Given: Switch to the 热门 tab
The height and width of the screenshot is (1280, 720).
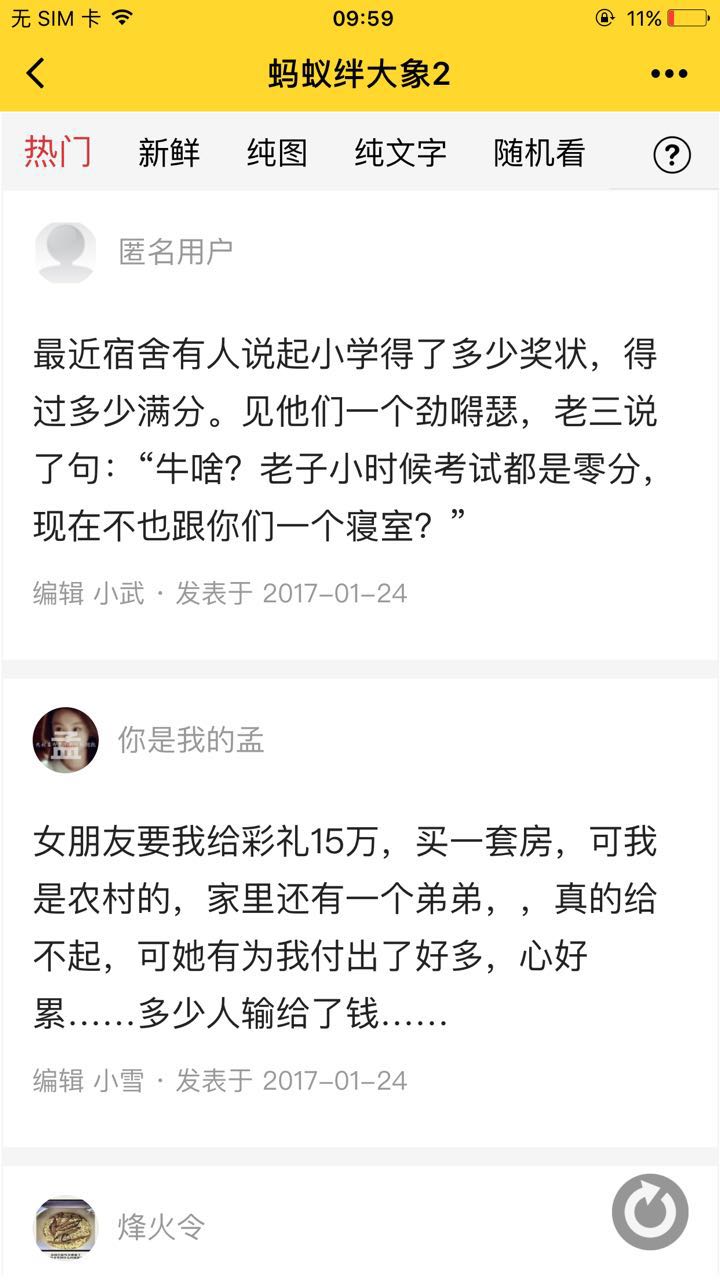Looking at the screenshot, I should (58, 153).
